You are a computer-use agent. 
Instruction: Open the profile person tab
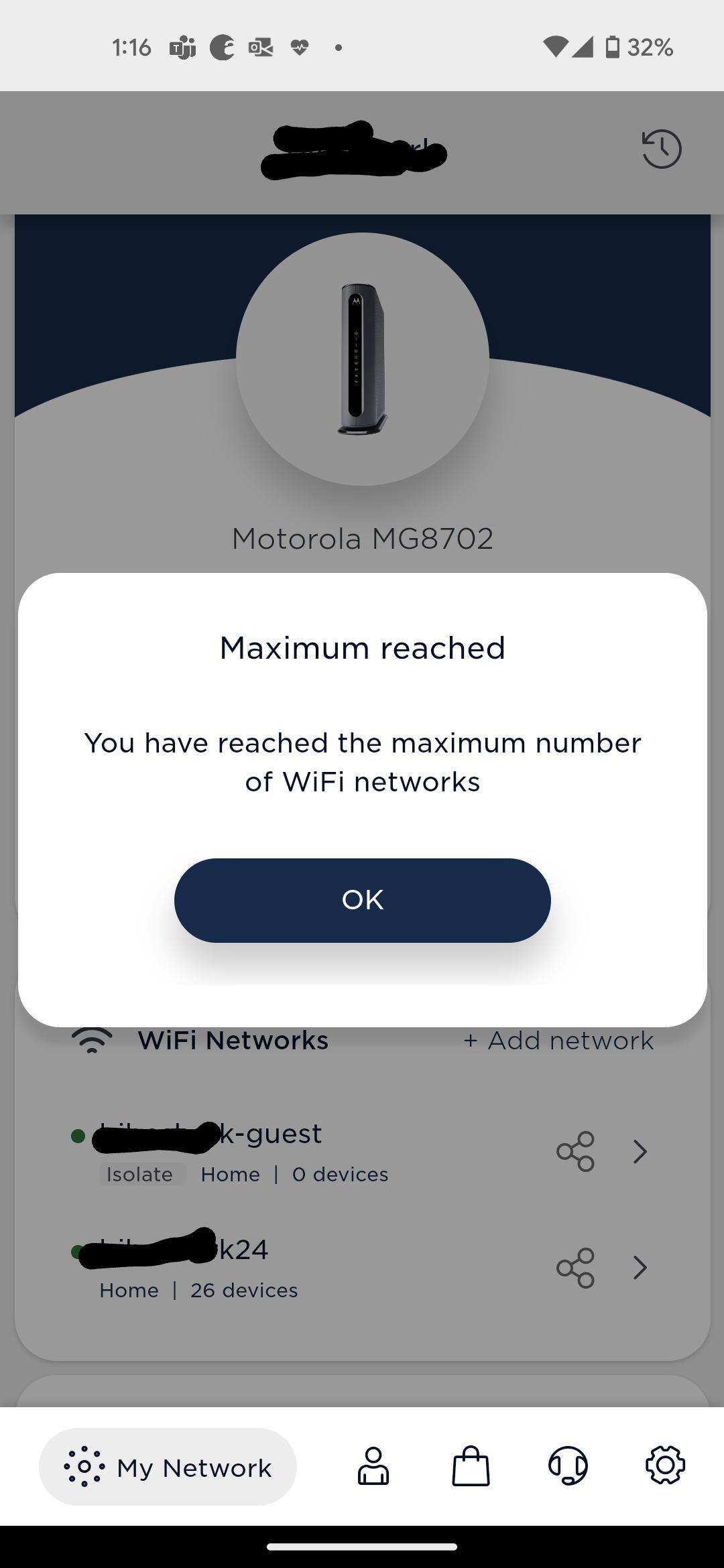(x=373, y=1466)
